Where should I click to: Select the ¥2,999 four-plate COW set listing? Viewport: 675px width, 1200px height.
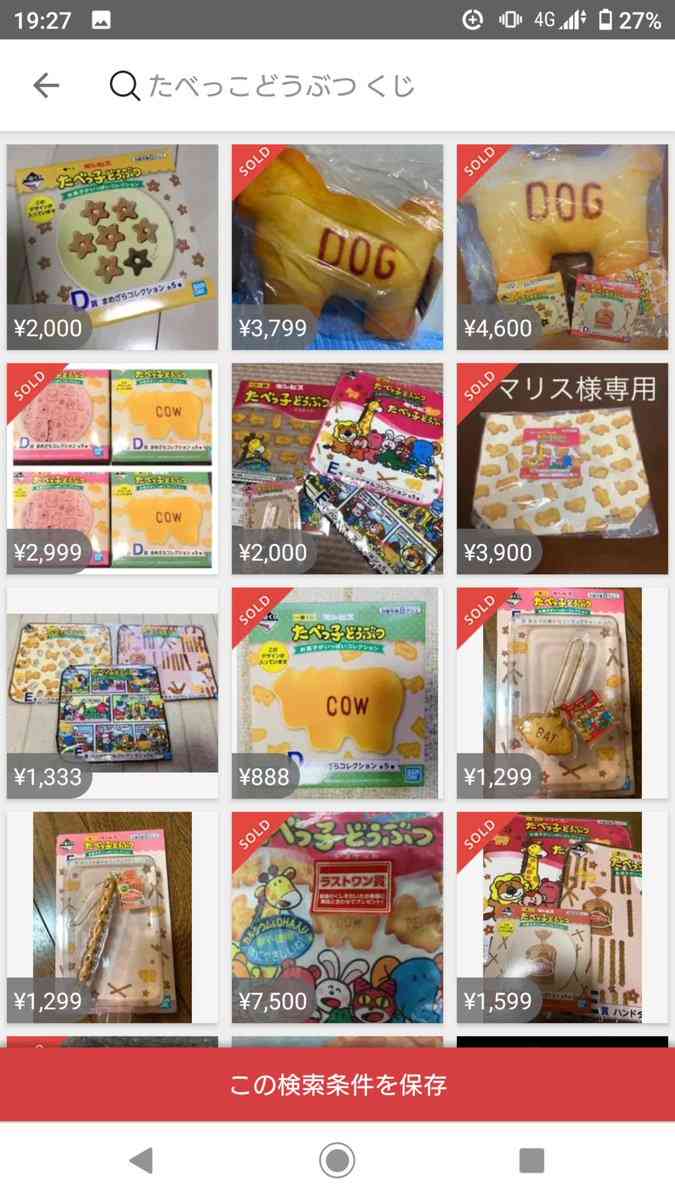[112, 469]
